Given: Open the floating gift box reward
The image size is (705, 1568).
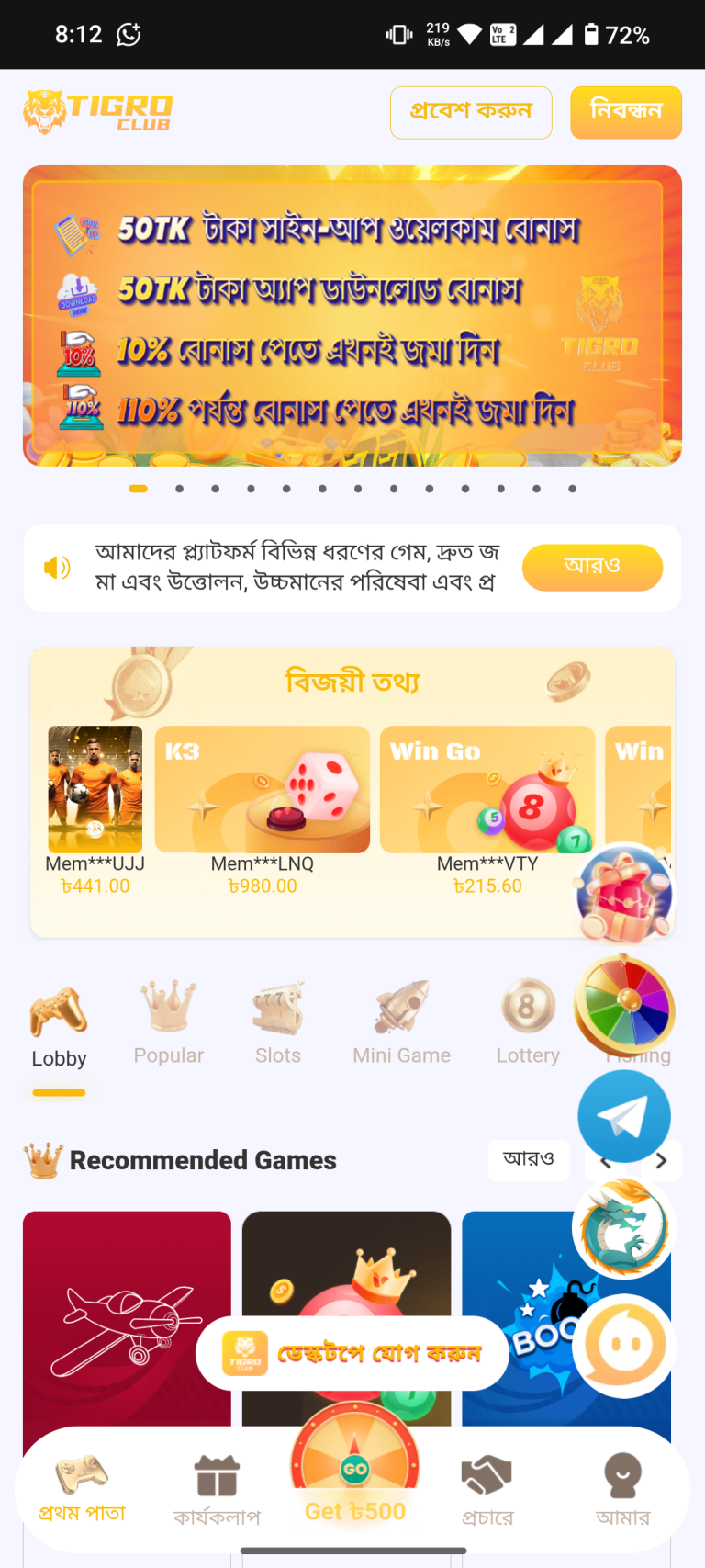Looking at the screenshot, I should (624, 895).
